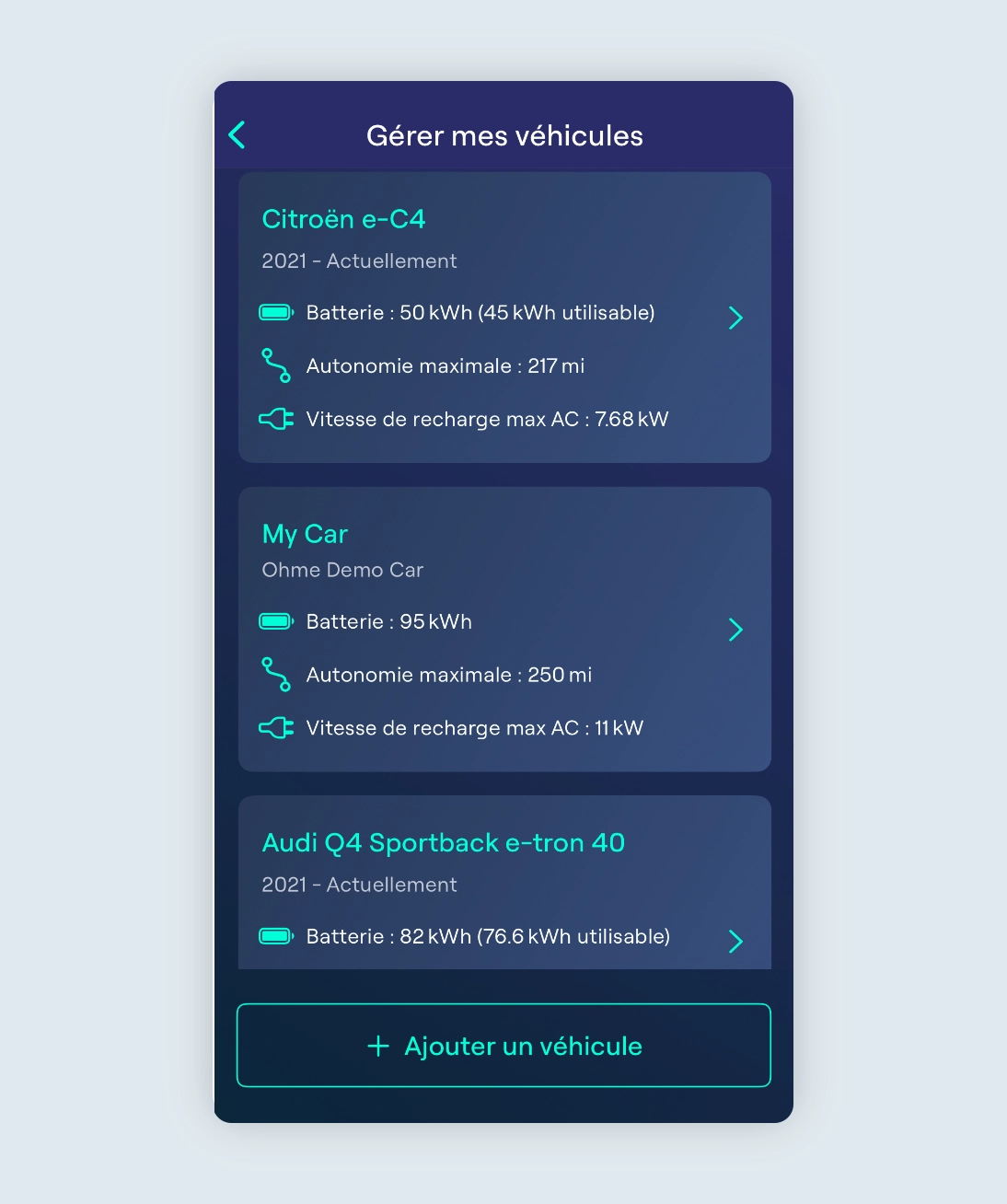
Task: Open the Audi Q4 Sportback e-tron 40 card
Action: pyautogui.click(x=504, y=884)
